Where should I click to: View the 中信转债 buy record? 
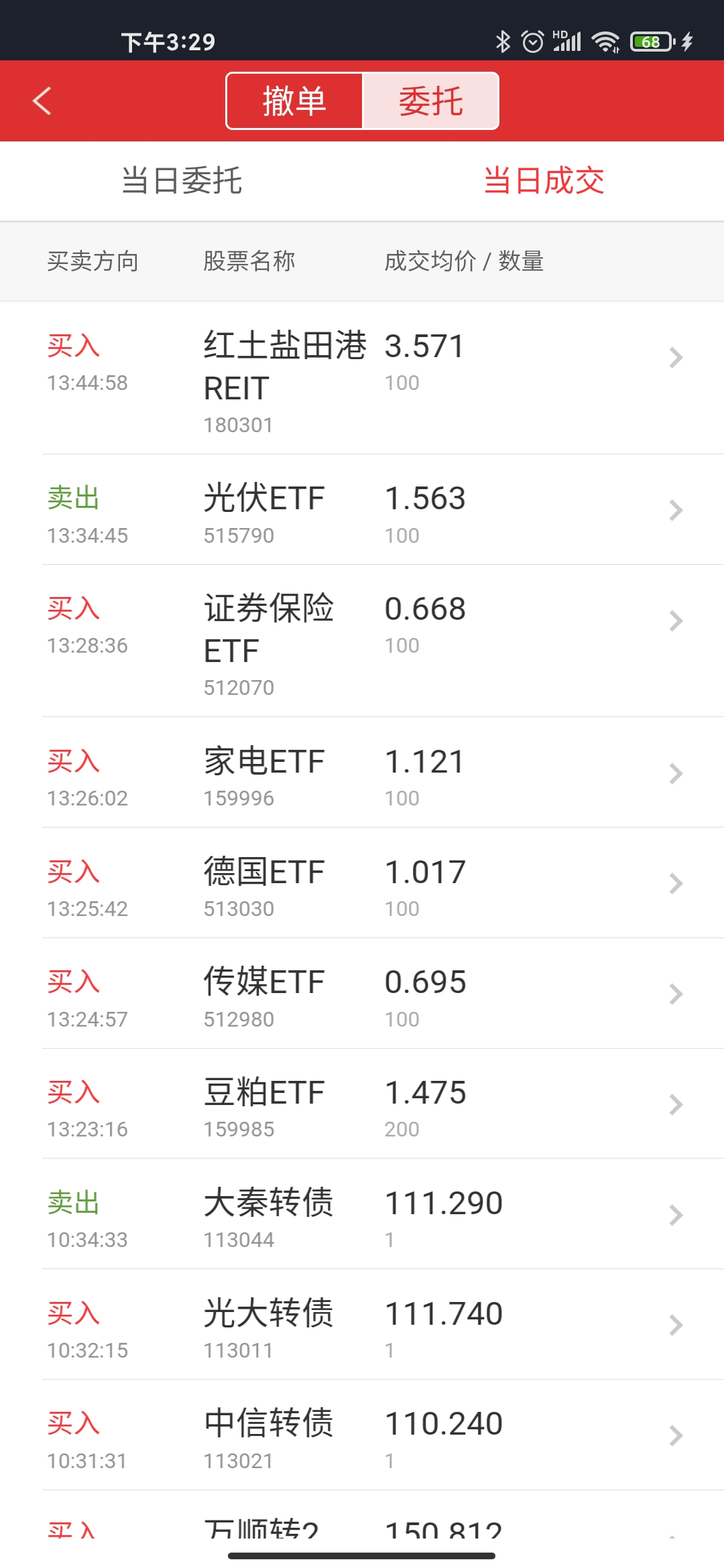click(362, 1435)
